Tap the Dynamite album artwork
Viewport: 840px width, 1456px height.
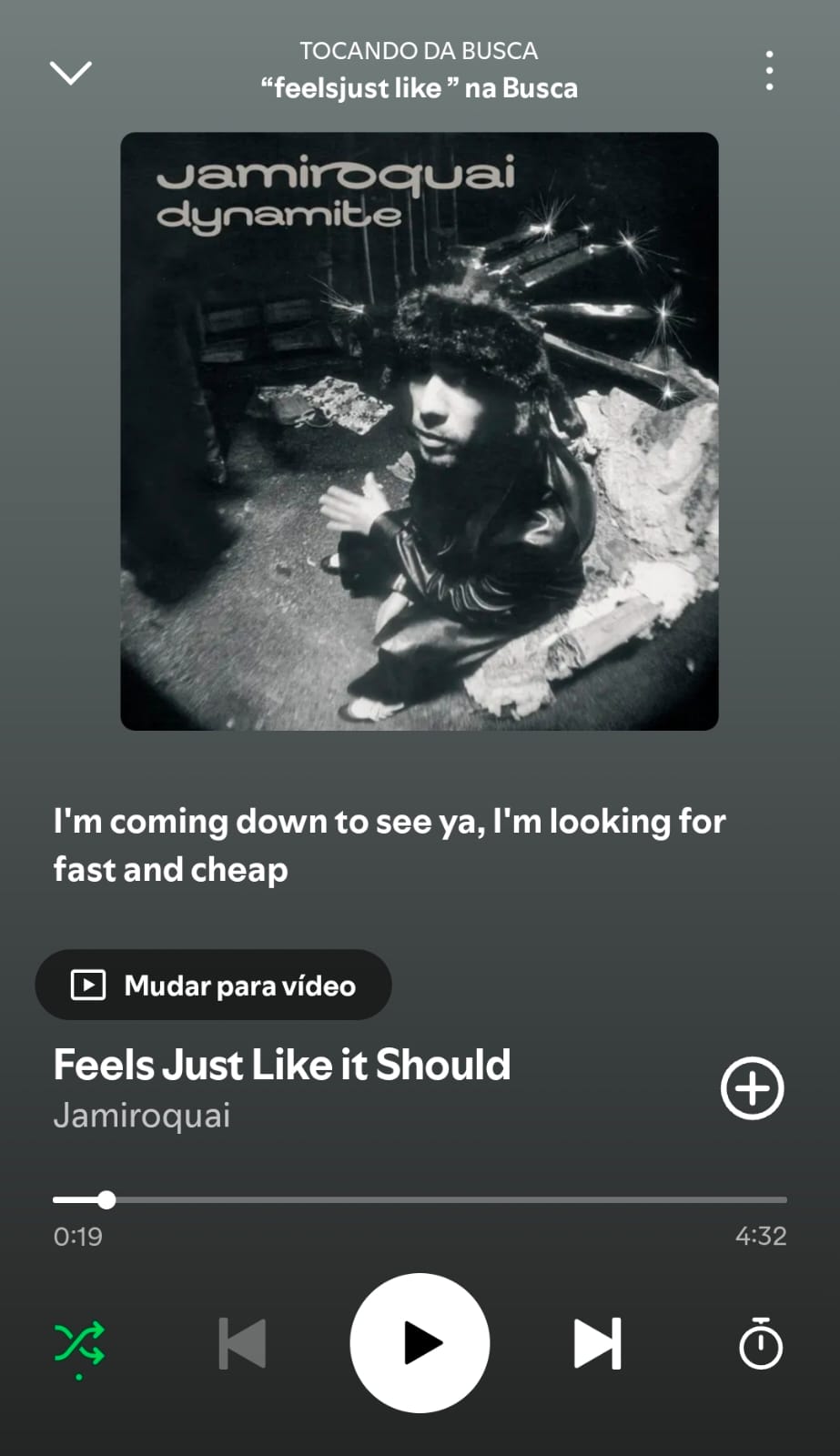419,430
